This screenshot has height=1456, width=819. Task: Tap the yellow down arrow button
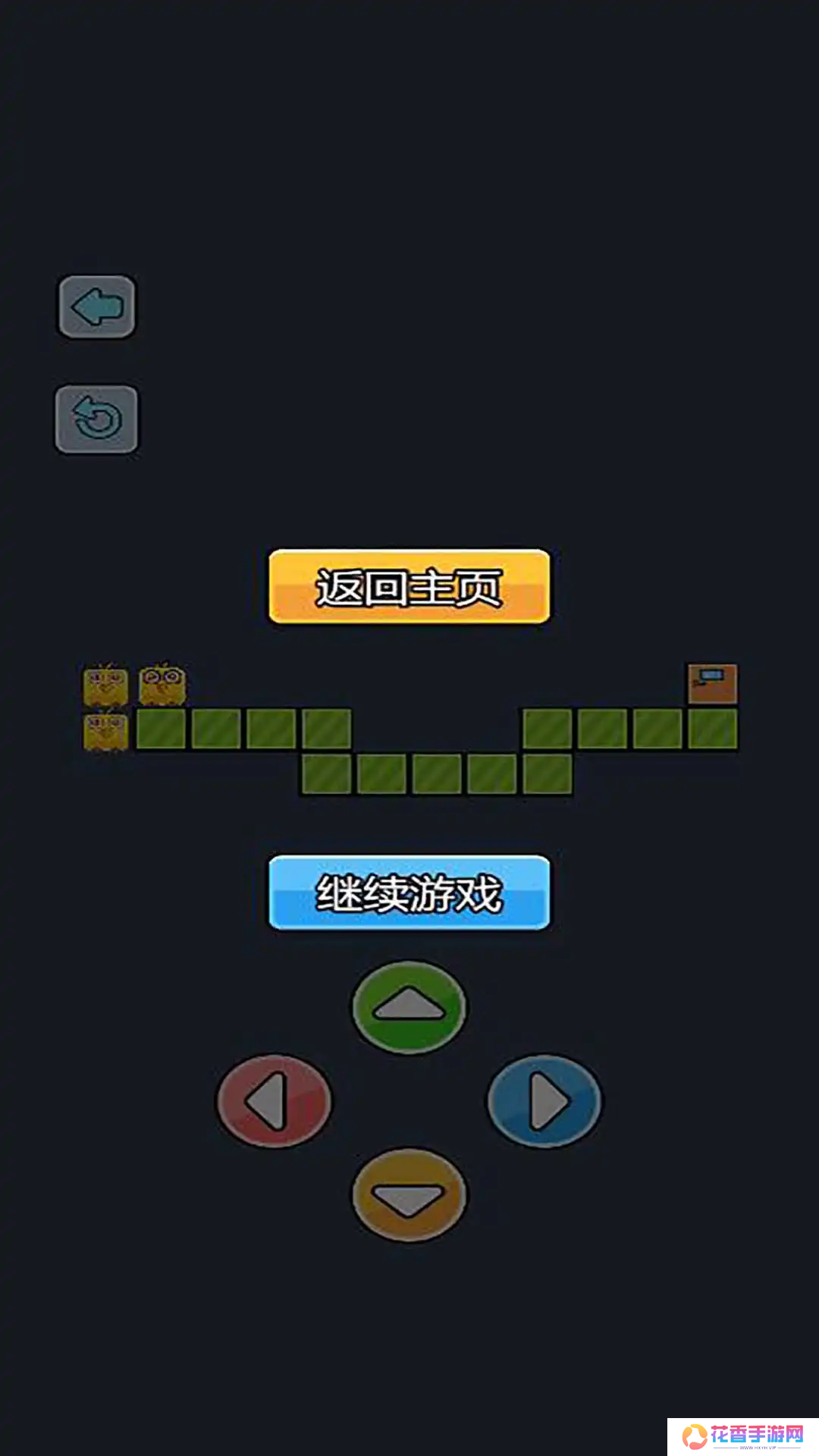(409, 1195)
